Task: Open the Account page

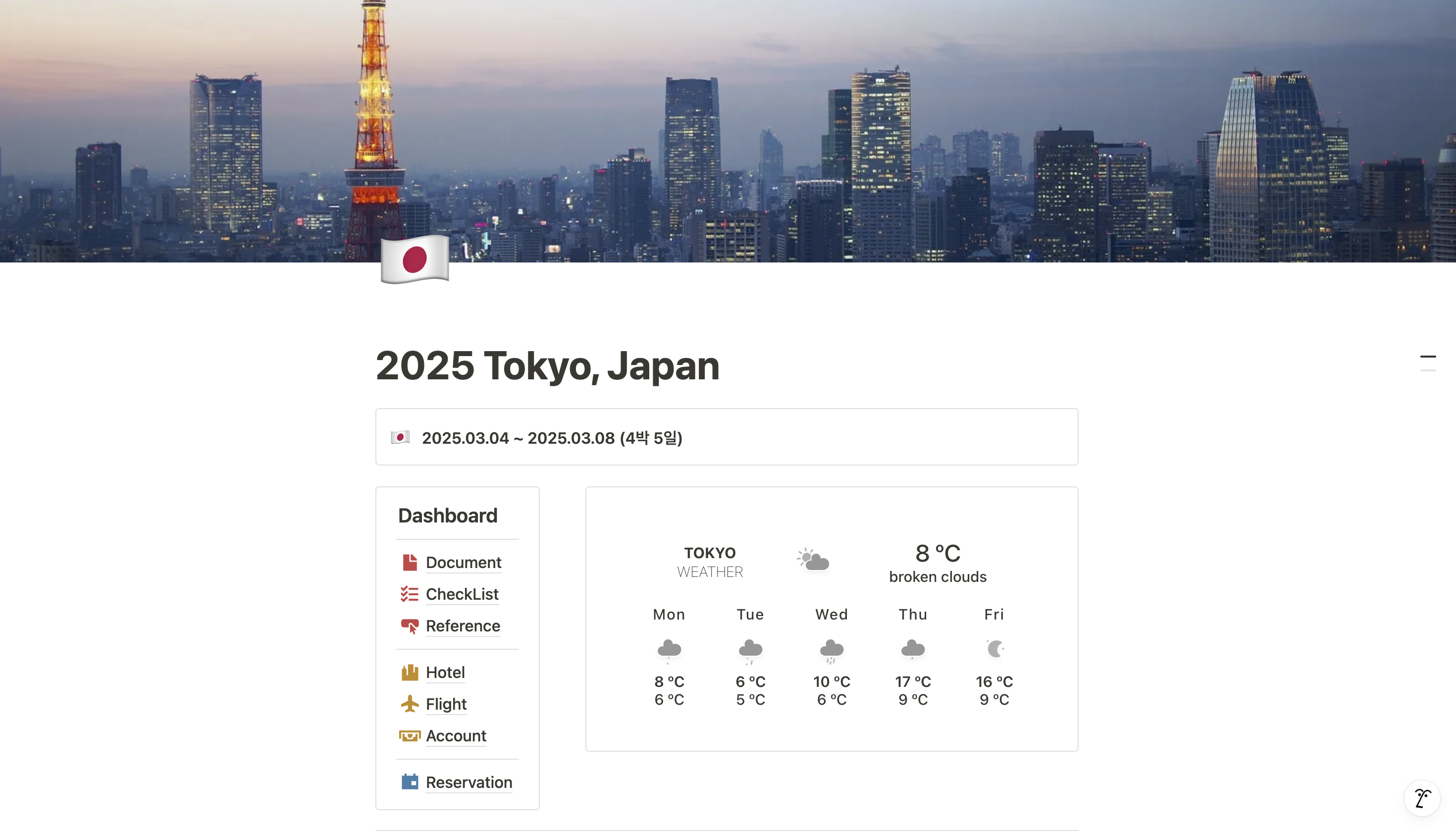Action: 456,736
